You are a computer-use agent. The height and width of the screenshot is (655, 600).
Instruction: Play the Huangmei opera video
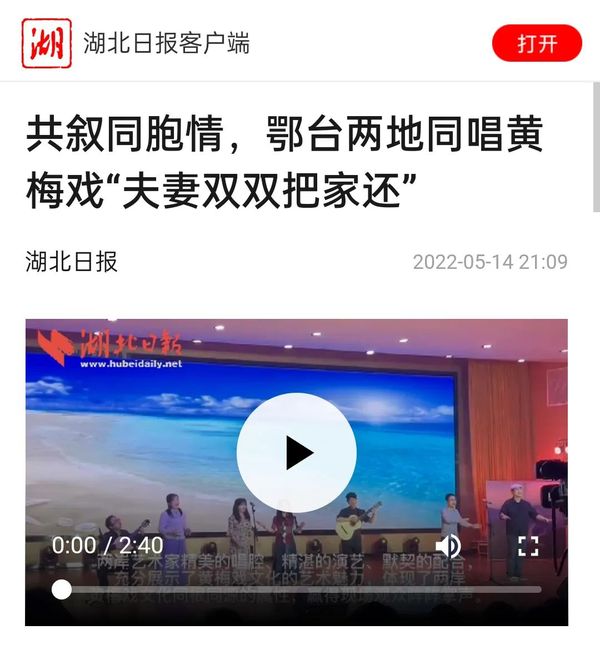[297, 453]
